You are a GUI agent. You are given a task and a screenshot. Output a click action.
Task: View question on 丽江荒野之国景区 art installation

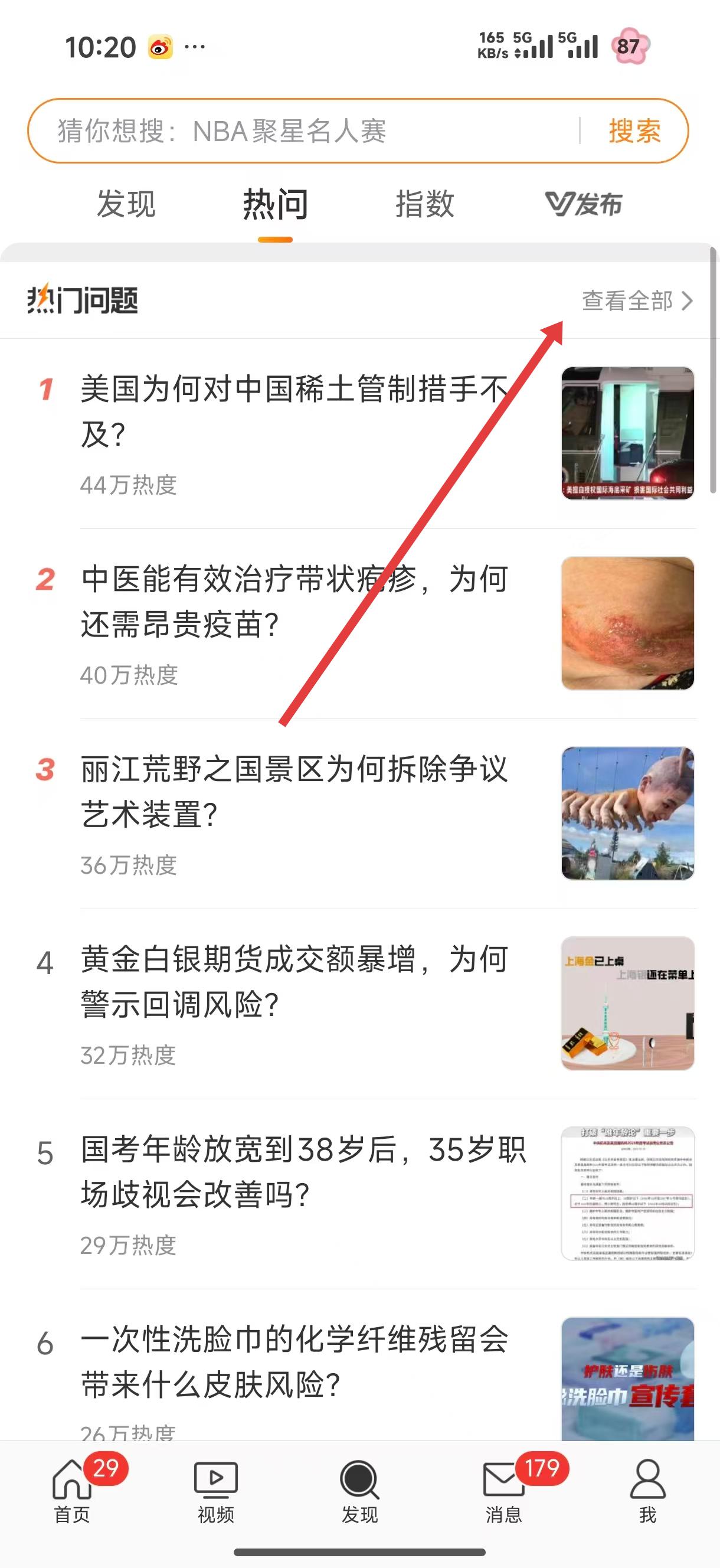pos(295,791)
